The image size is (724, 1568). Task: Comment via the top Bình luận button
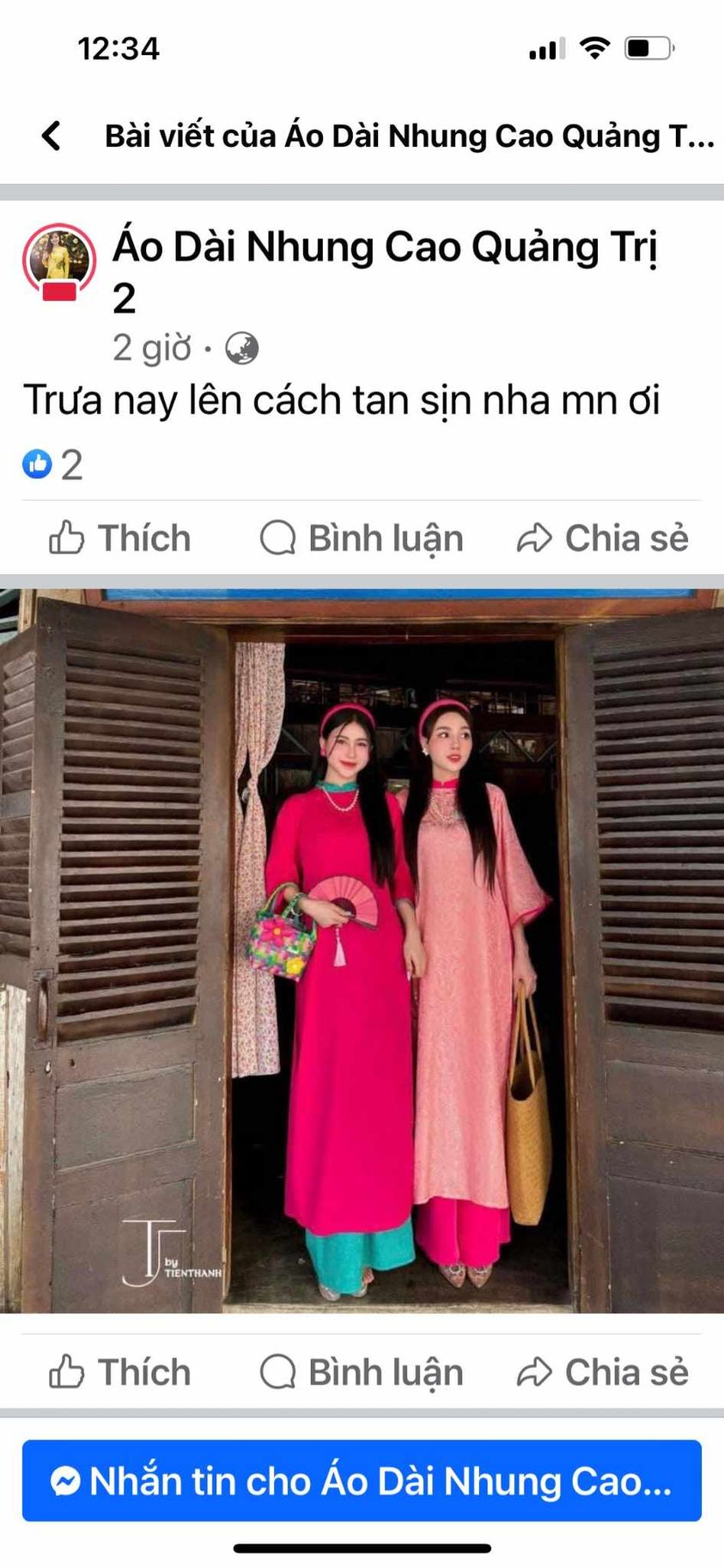pos(362,539)
